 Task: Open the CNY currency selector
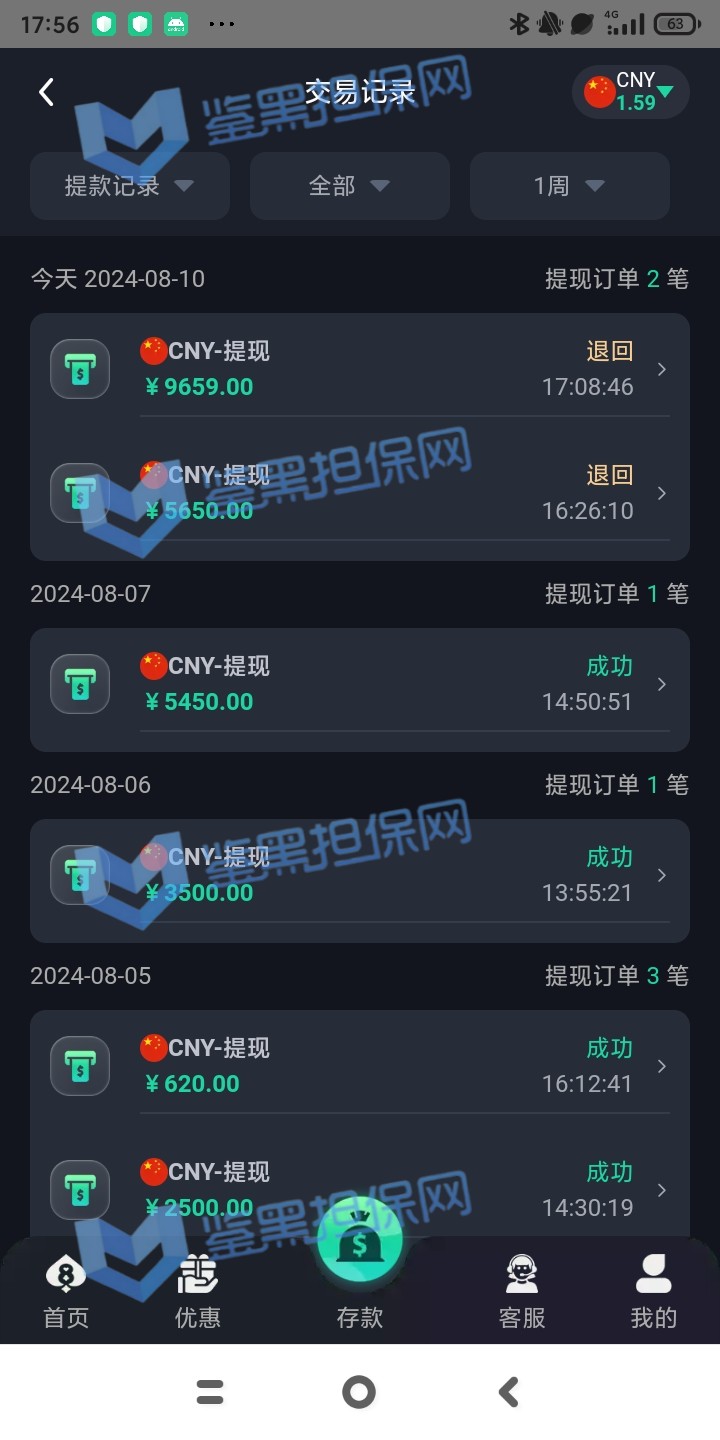[630, 92]
